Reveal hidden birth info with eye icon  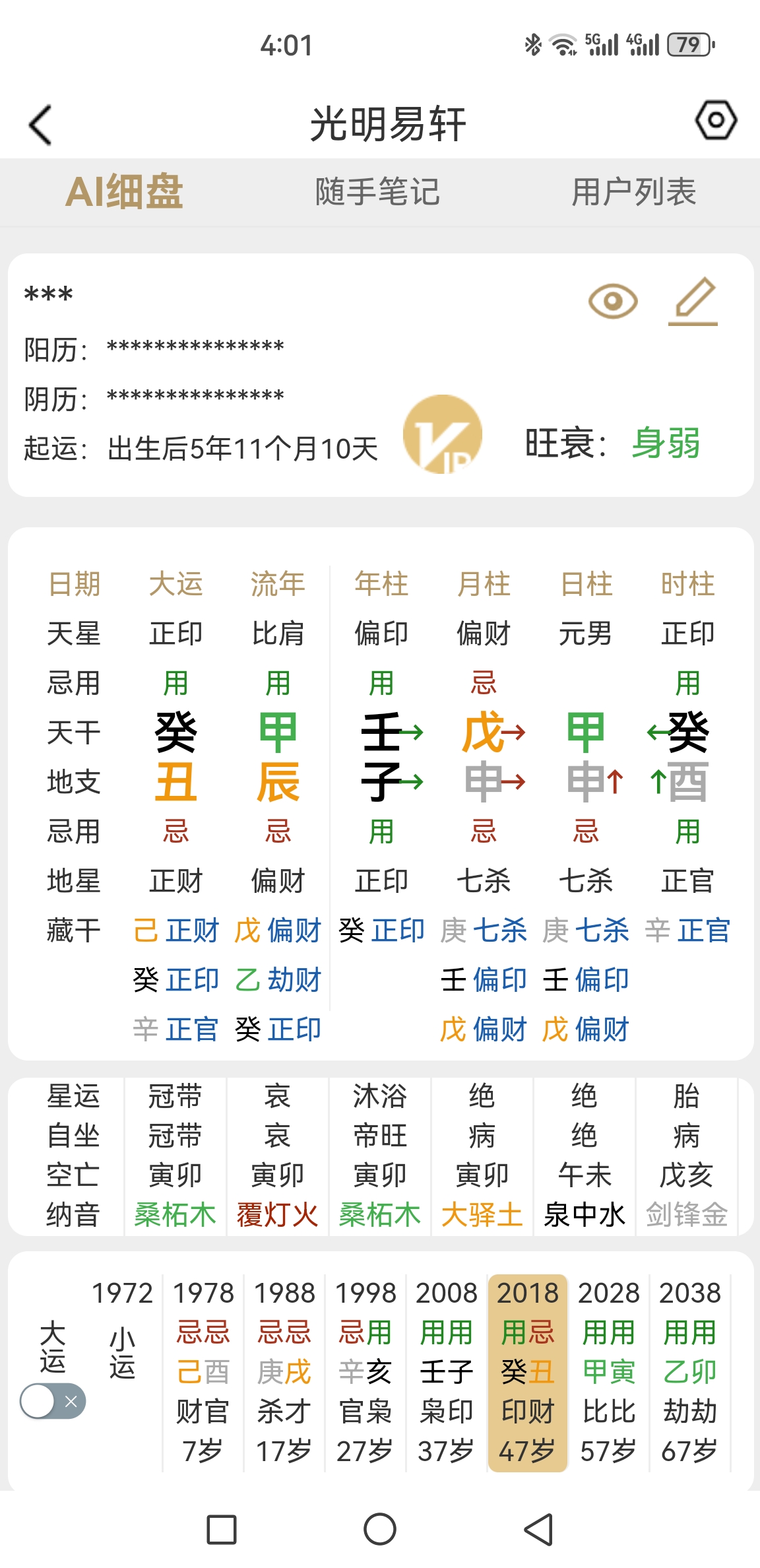click(x=613, y=302)
